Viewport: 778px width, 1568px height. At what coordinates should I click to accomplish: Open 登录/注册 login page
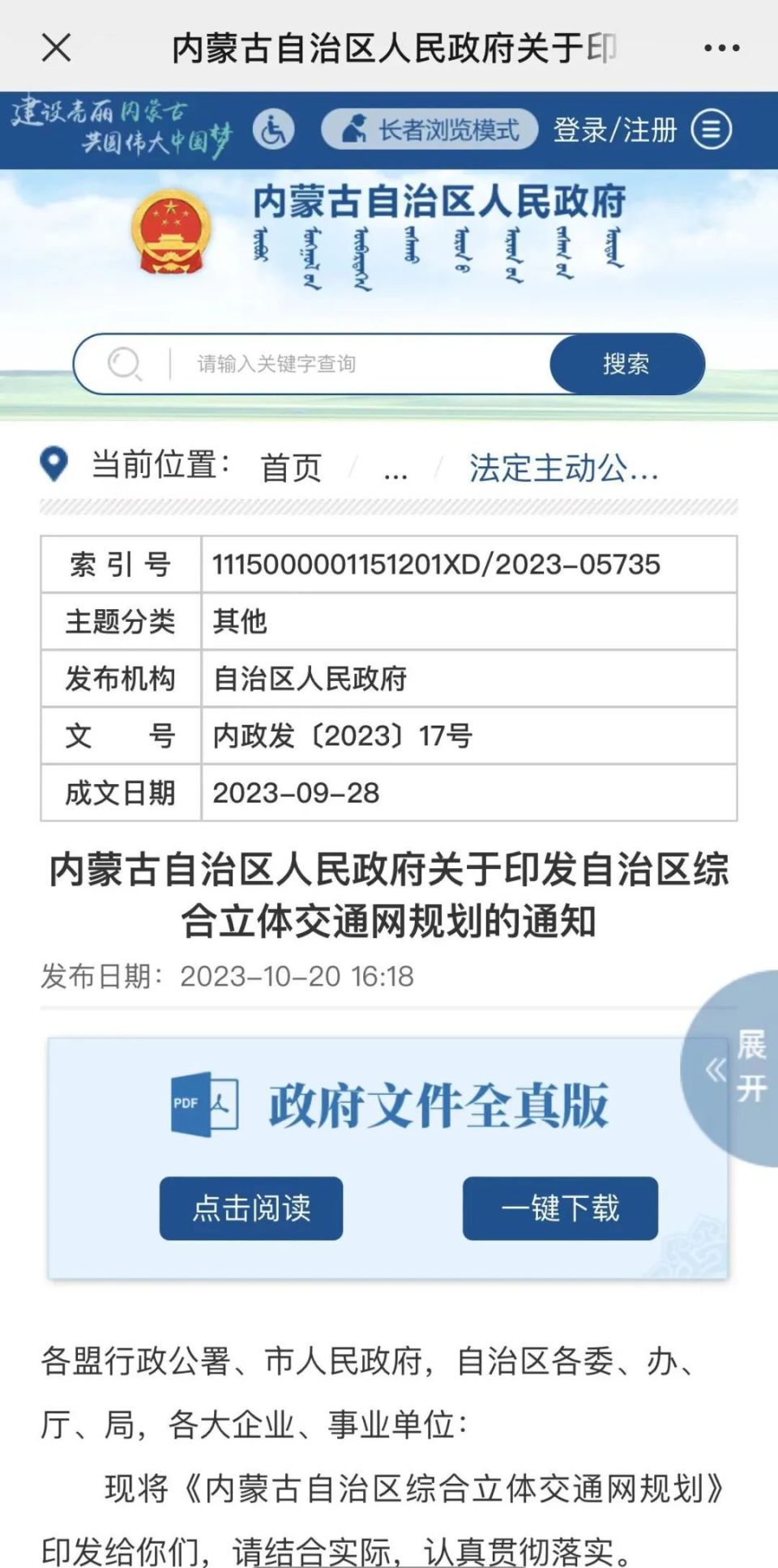pos(614,130)
